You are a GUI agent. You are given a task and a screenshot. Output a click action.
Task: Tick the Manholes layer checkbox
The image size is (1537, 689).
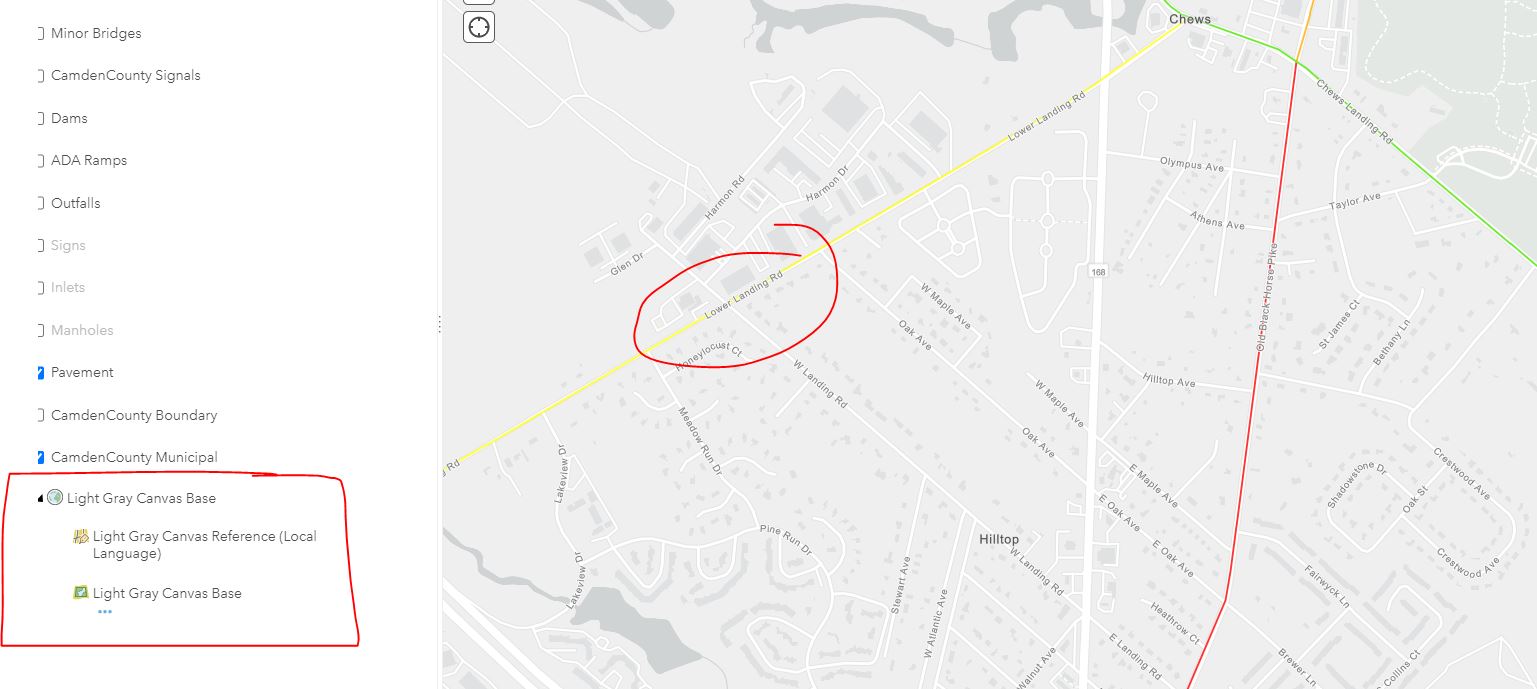pyautogui.click(x=40, y=331)
